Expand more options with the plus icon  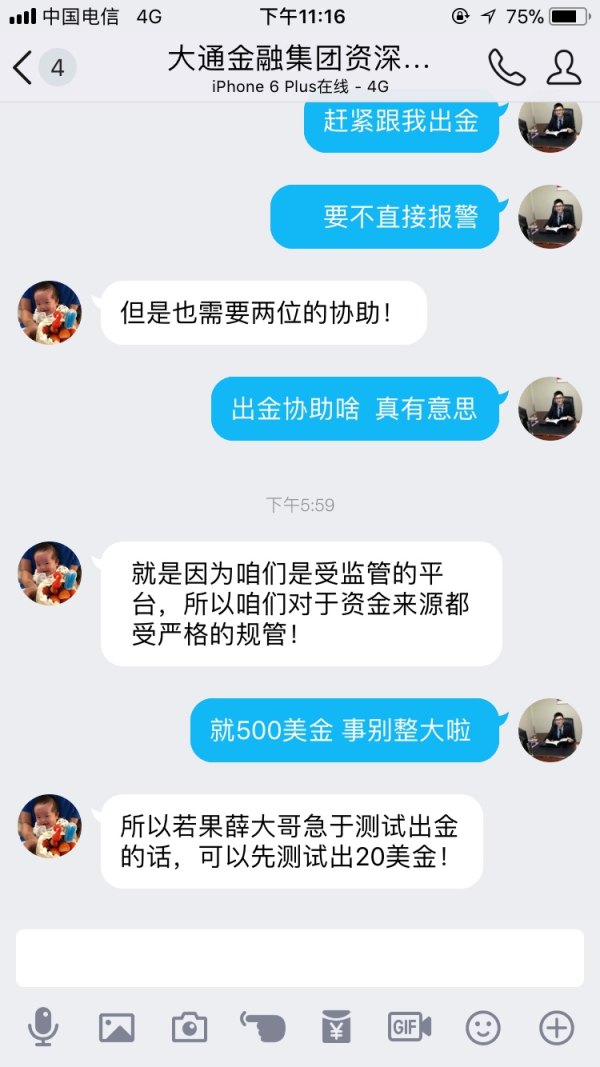pos(556,1027)
